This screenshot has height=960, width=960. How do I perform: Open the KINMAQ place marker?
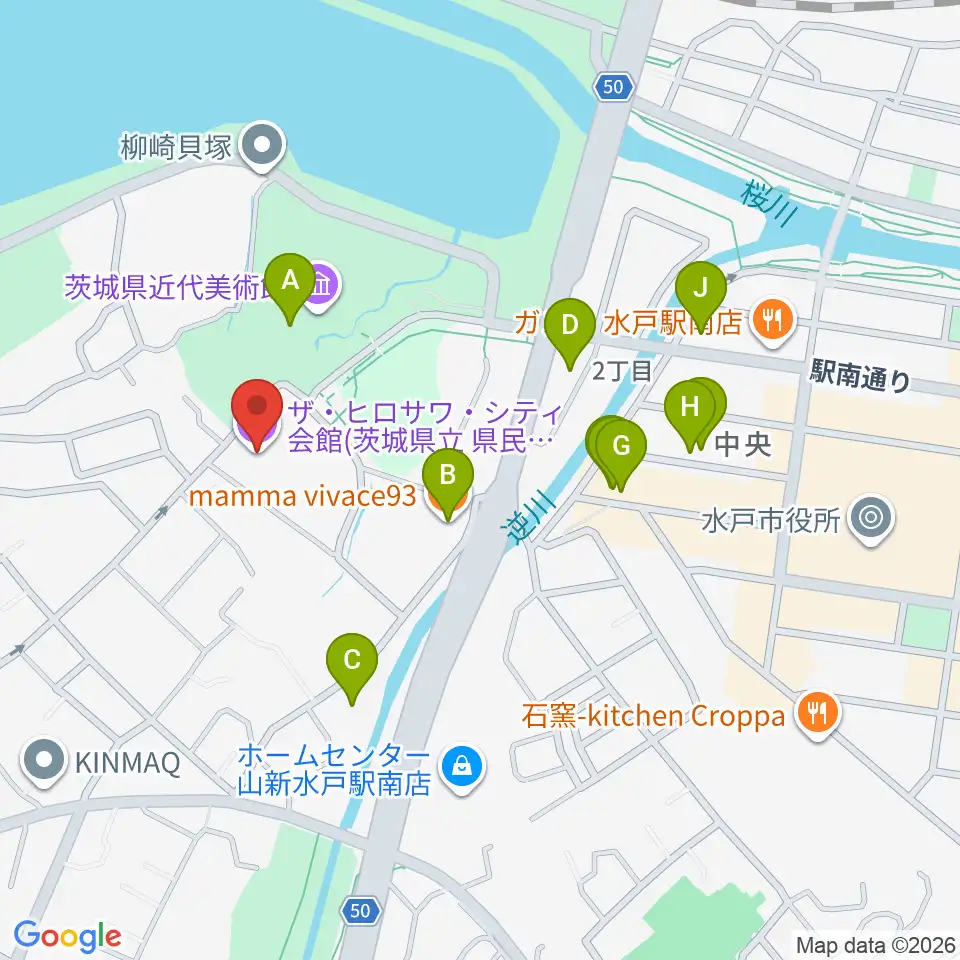43,762
